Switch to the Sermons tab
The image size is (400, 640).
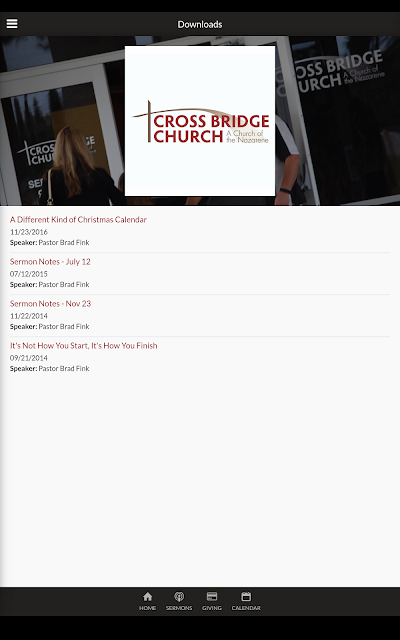pyautogui.click(x=179, y=601)
